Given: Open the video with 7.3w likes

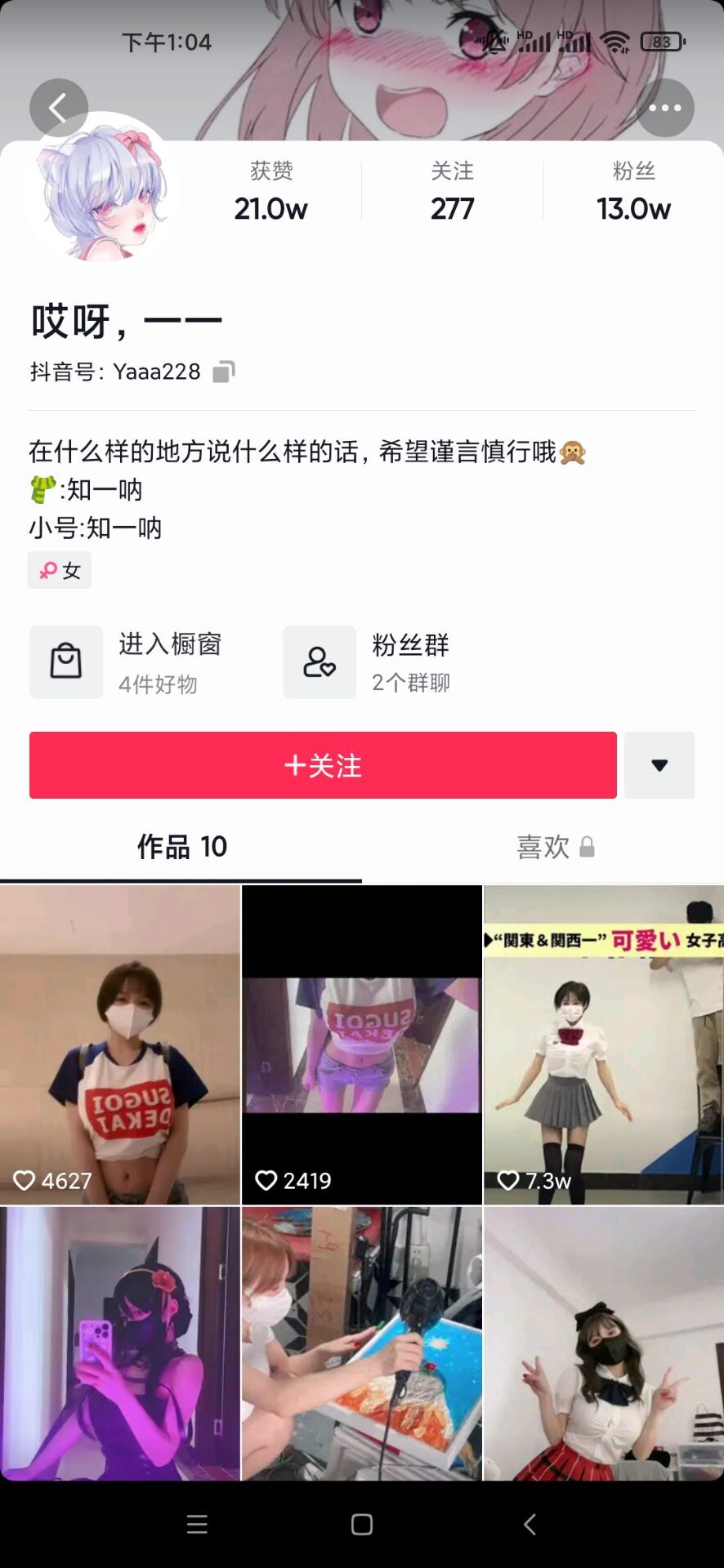Looking at the screenshot, I should coord(603,1045).
